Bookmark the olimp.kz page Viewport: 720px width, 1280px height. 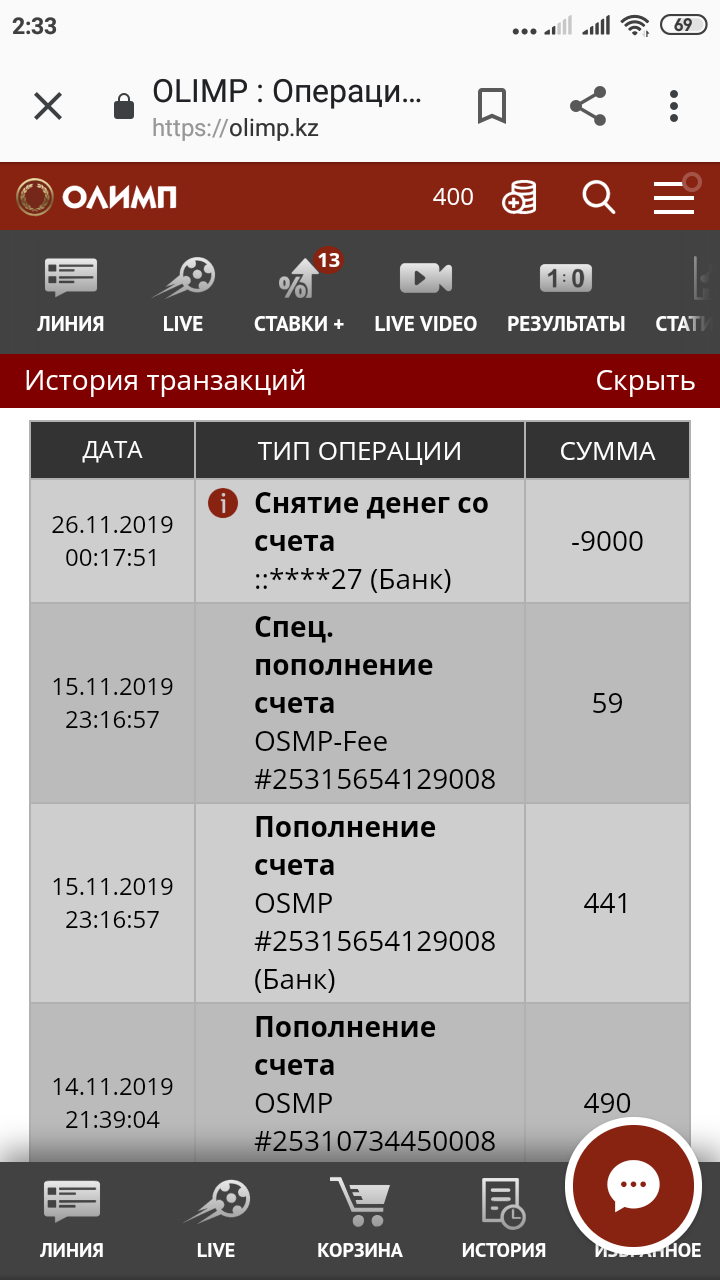tap(492, 106)
